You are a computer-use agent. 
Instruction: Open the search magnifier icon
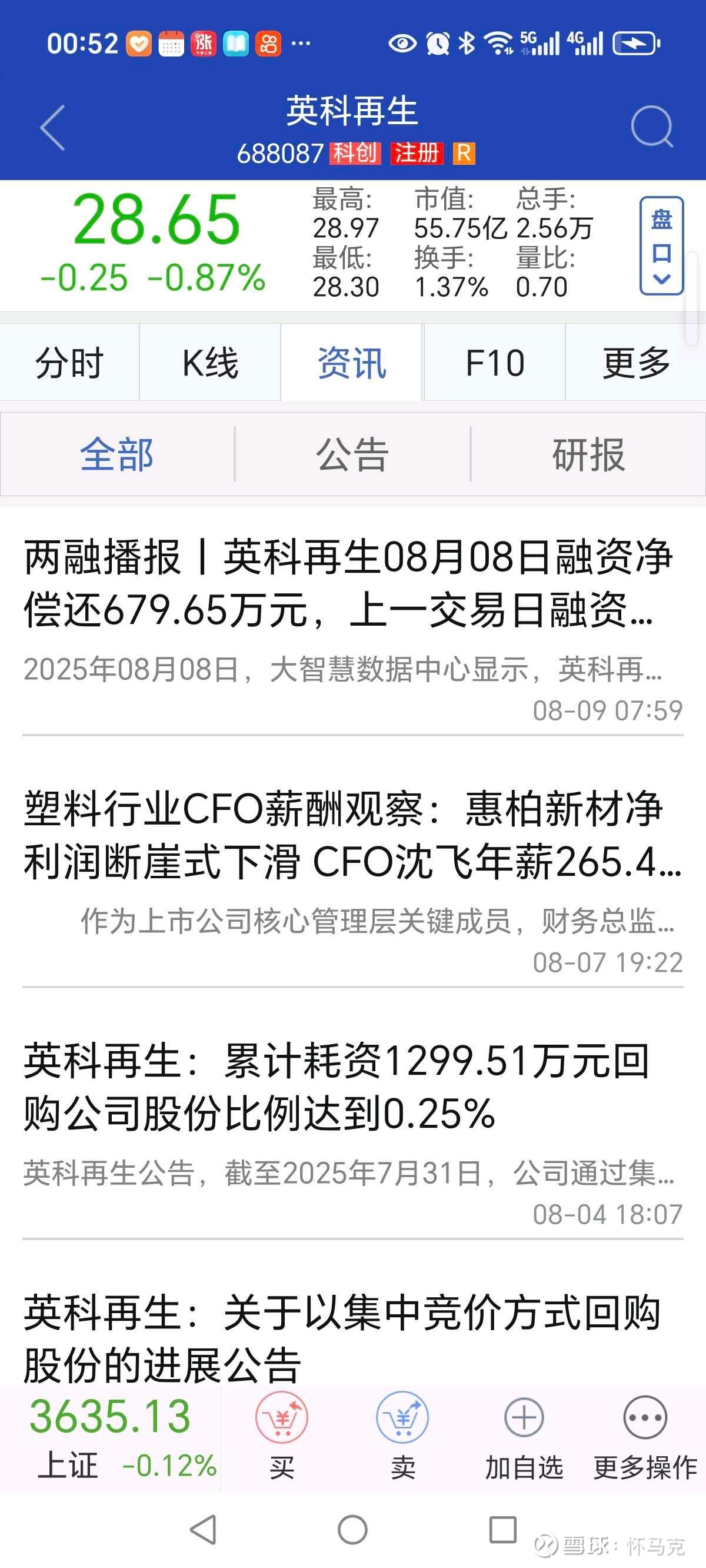pyautogui.click(x=652, y=127)
